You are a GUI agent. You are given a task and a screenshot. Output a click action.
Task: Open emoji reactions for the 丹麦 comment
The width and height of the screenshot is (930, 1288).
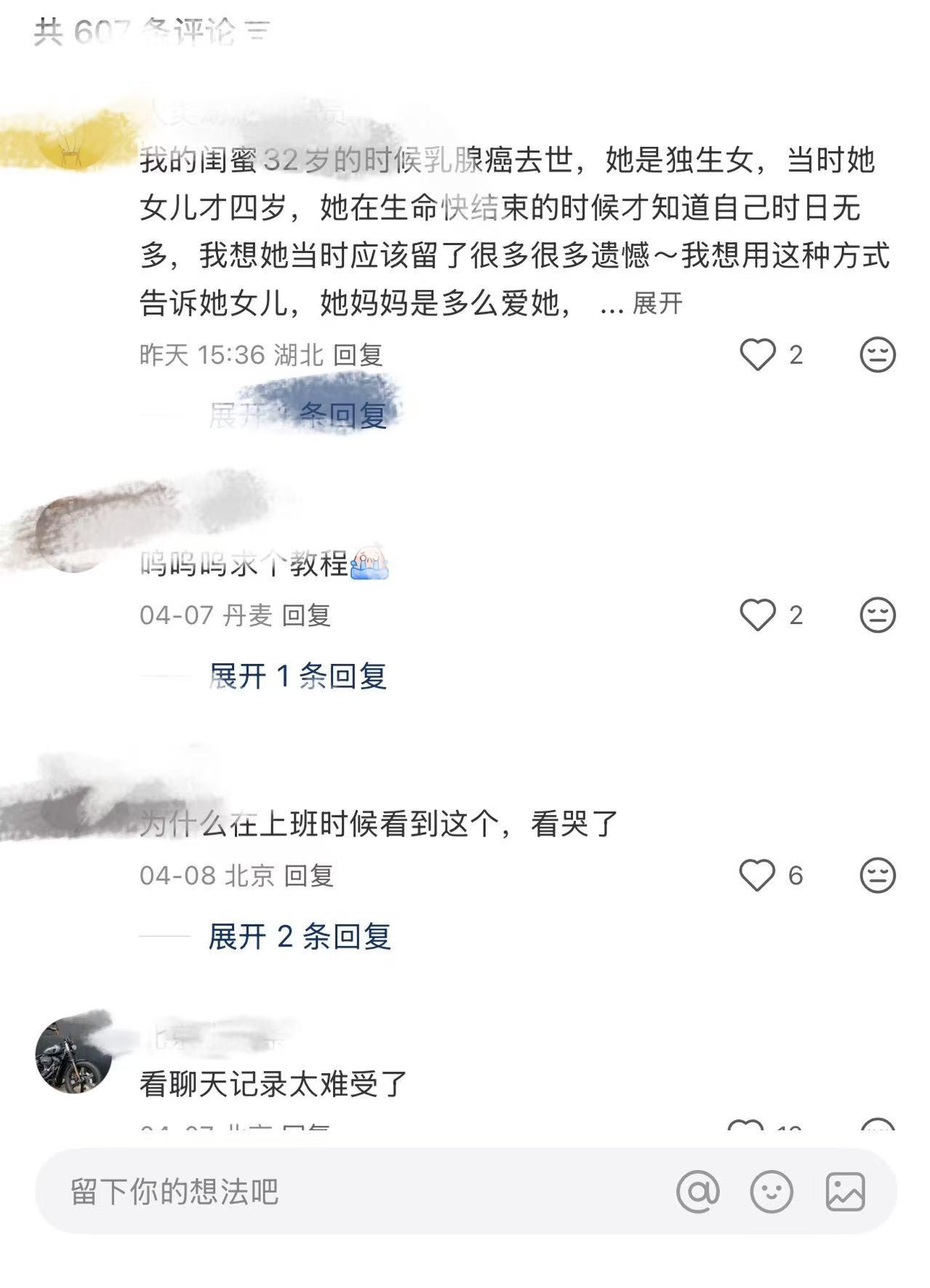tap(878, 615)
